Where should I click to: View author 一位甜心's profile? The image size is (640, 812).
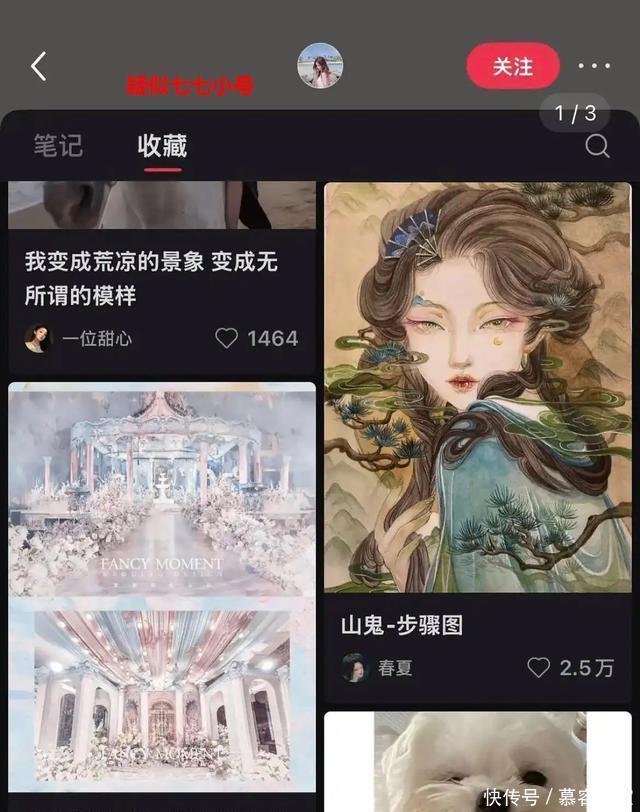coord(78,339)
